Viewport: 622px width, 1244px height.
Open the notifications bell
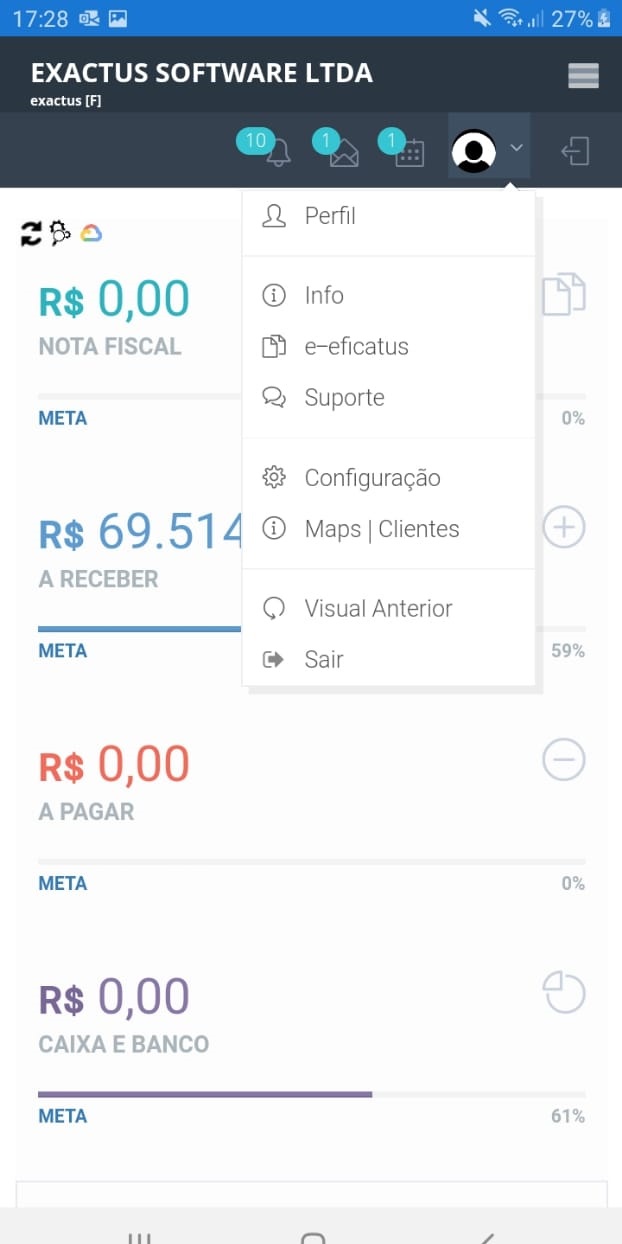click(x=278, y=153)
